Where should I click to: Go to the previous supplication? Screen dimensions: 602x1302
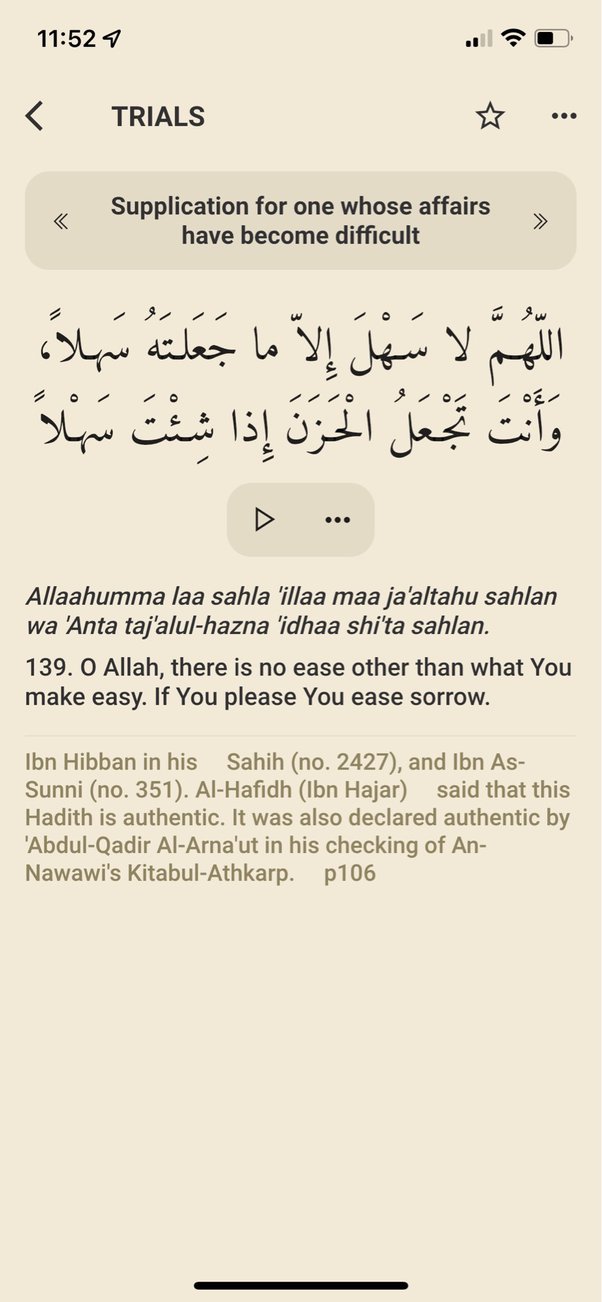(x=61, y=221)
